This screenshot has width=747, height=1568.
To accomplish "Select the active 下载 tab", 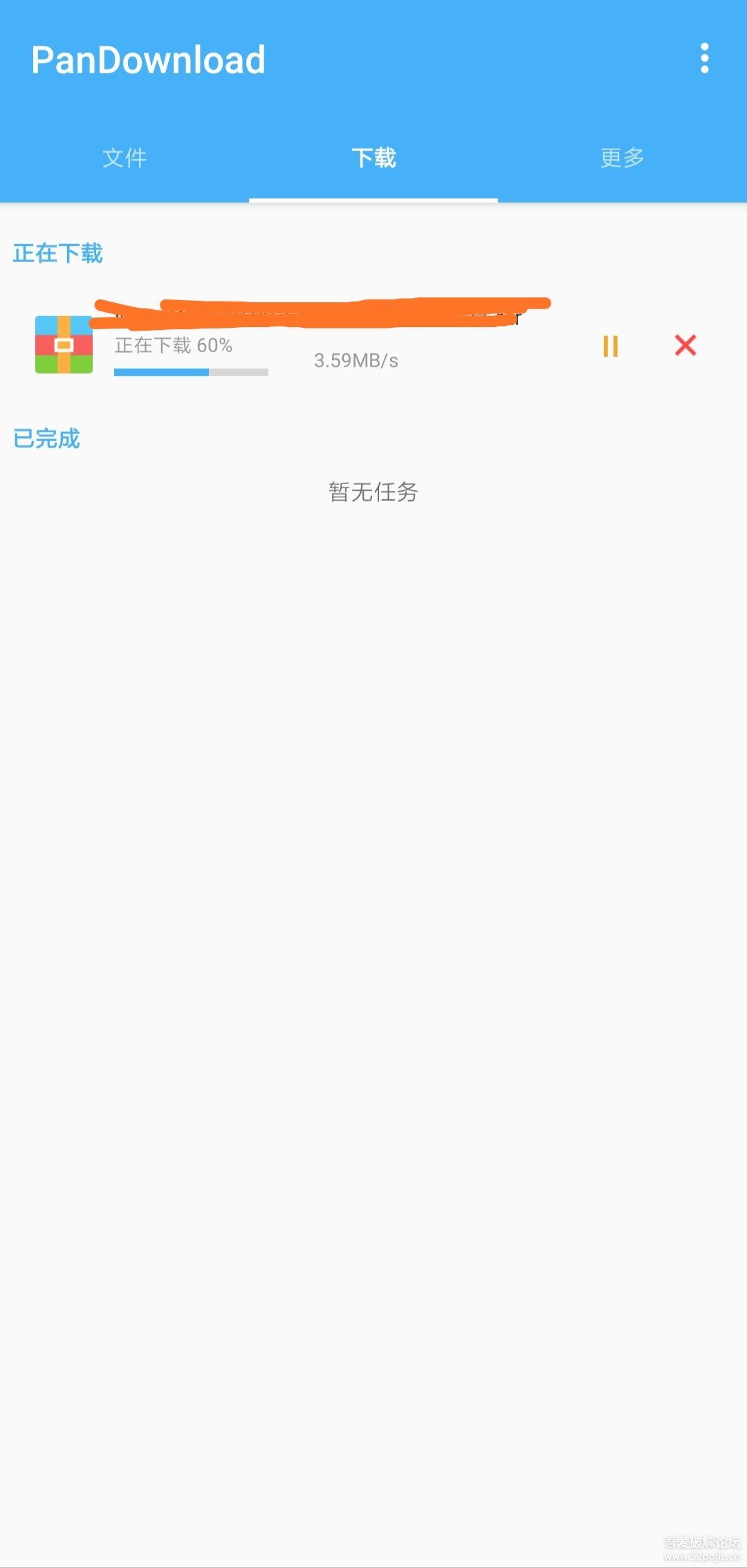I will (373, 158).
